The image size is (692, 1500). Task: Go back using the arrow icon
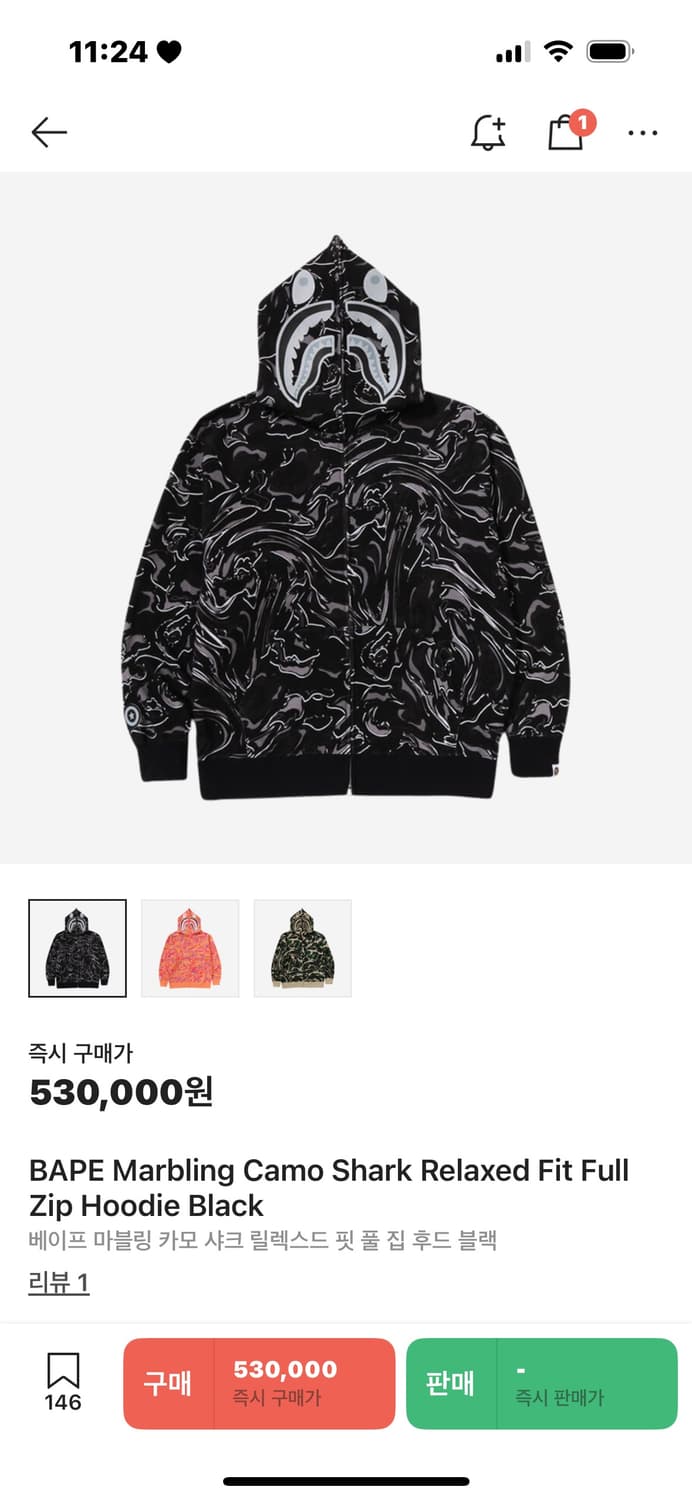coord(49,132)
